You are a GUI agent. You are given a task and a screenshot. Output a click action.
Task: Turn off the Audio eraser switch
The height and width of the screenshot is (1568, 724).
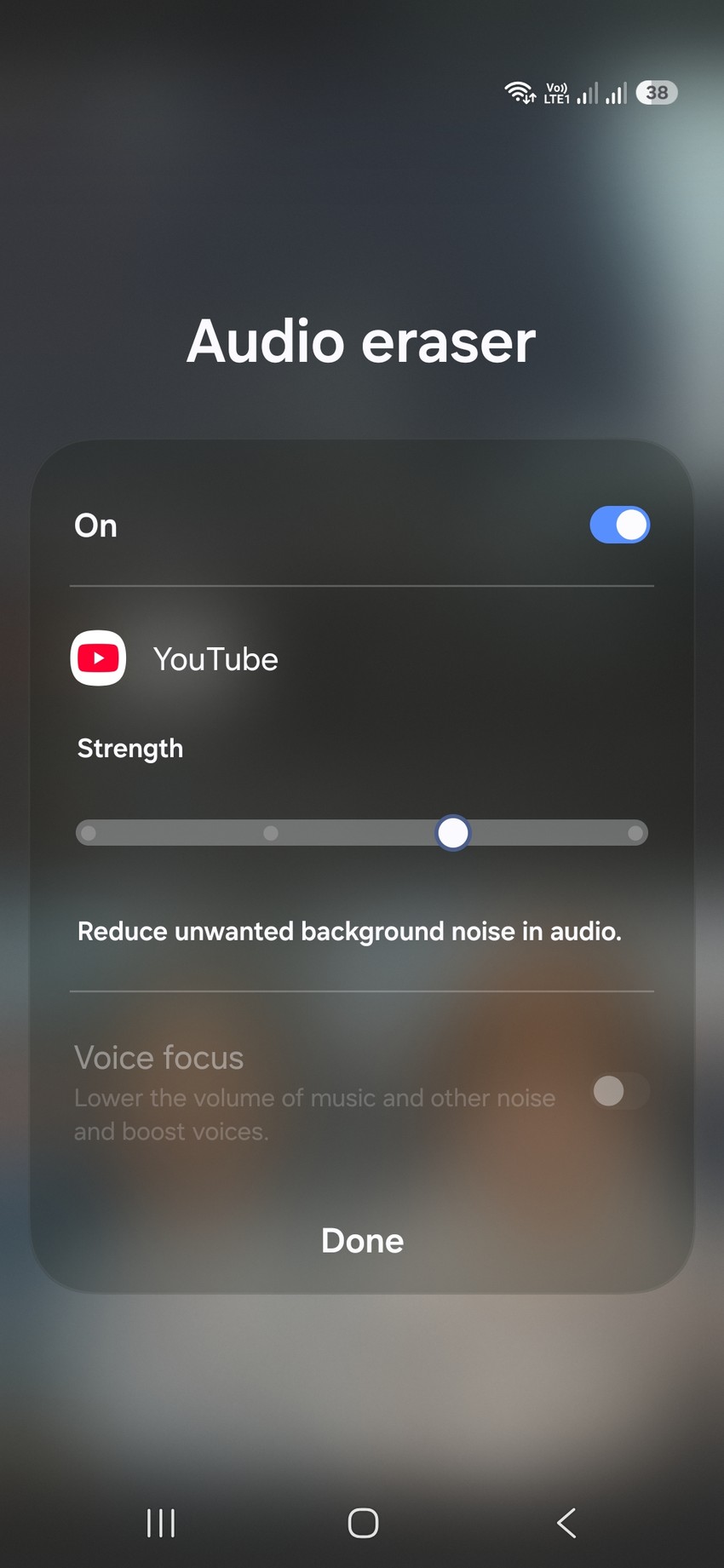click(x=619, y=525)
